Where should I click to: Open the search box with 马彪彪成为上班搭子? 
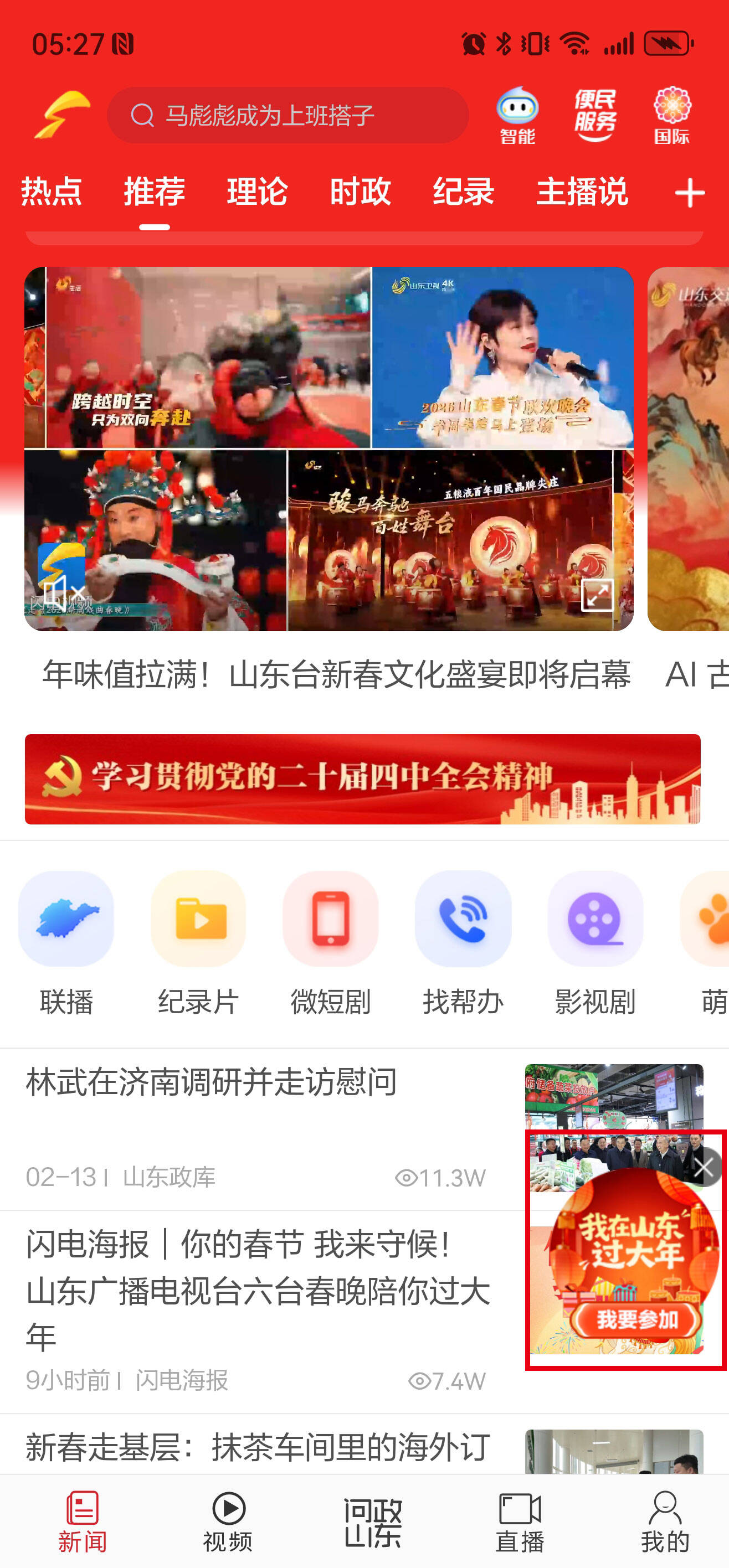(288, 115)
